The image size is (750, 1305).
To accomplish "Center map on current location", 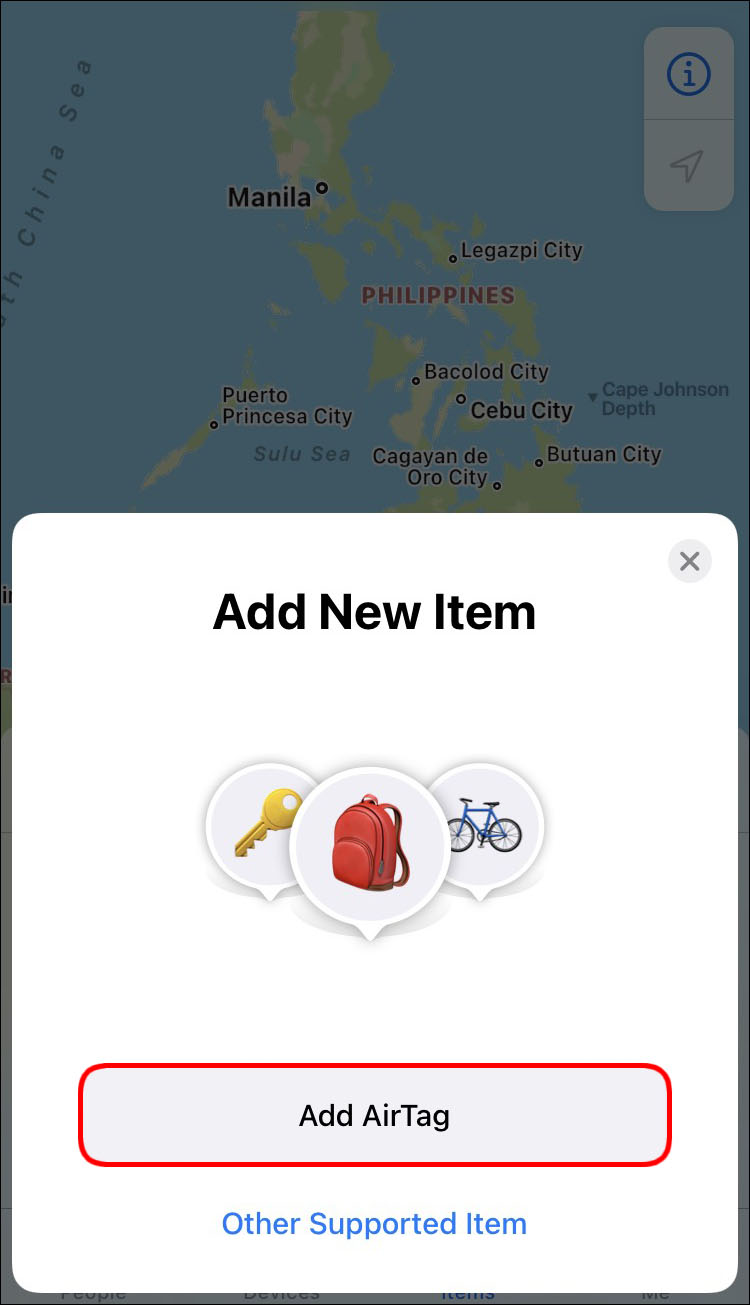I will tap(688, 166).
